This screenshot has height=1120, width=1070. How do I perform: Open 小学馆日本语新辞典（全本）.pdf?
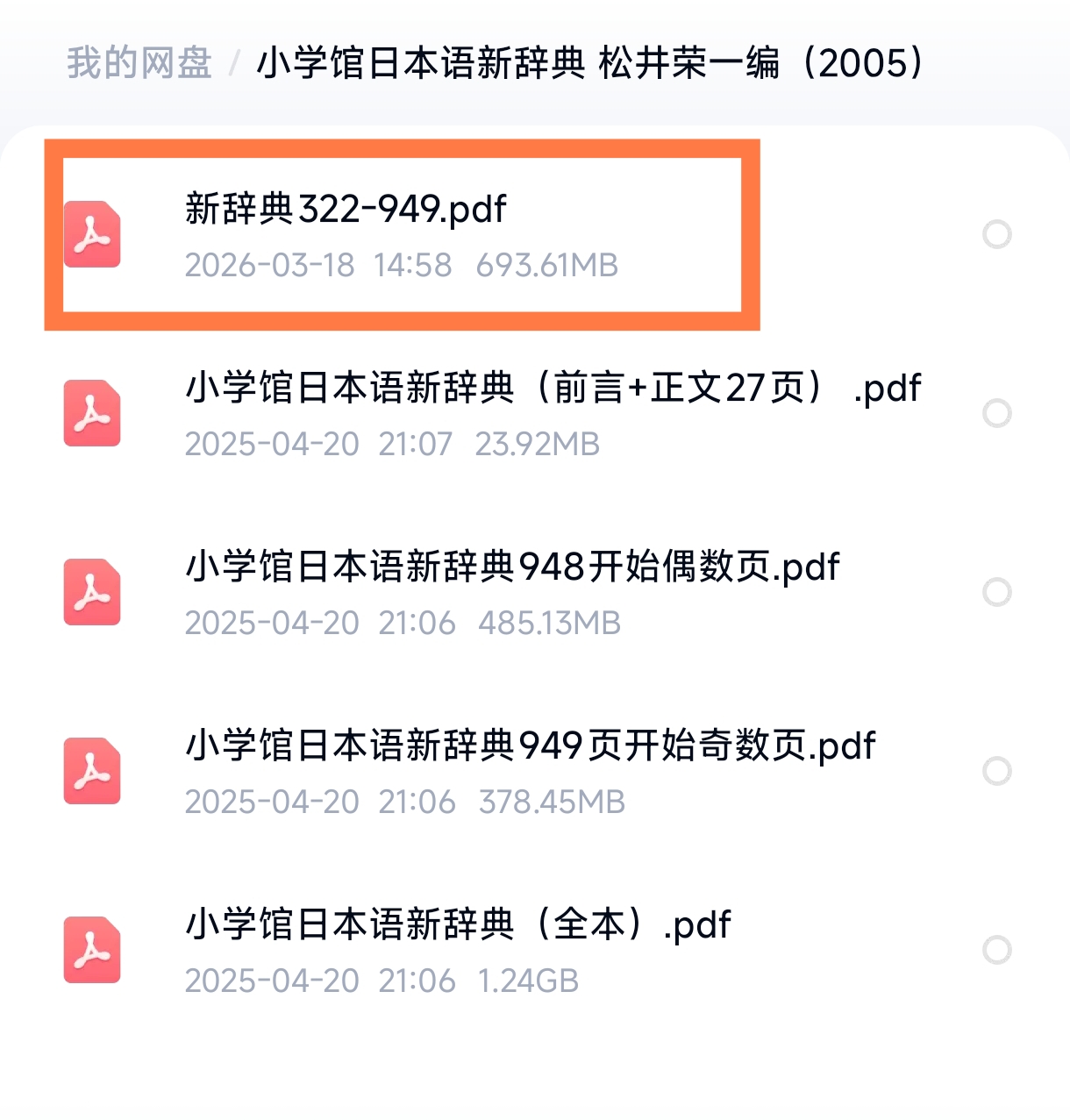tap(458, 925)
